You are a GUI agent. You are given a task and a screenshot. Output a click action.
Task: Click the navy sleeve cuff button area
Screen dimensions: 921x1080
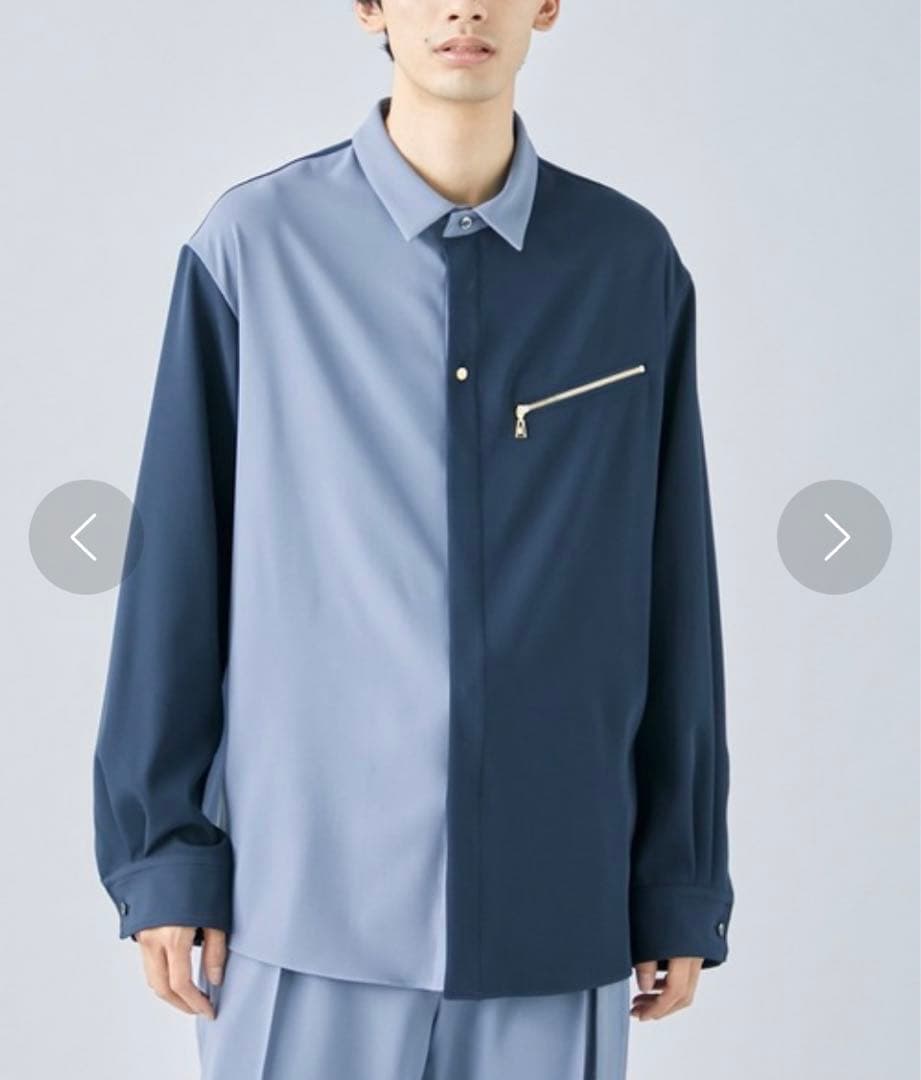pos(718,925)
